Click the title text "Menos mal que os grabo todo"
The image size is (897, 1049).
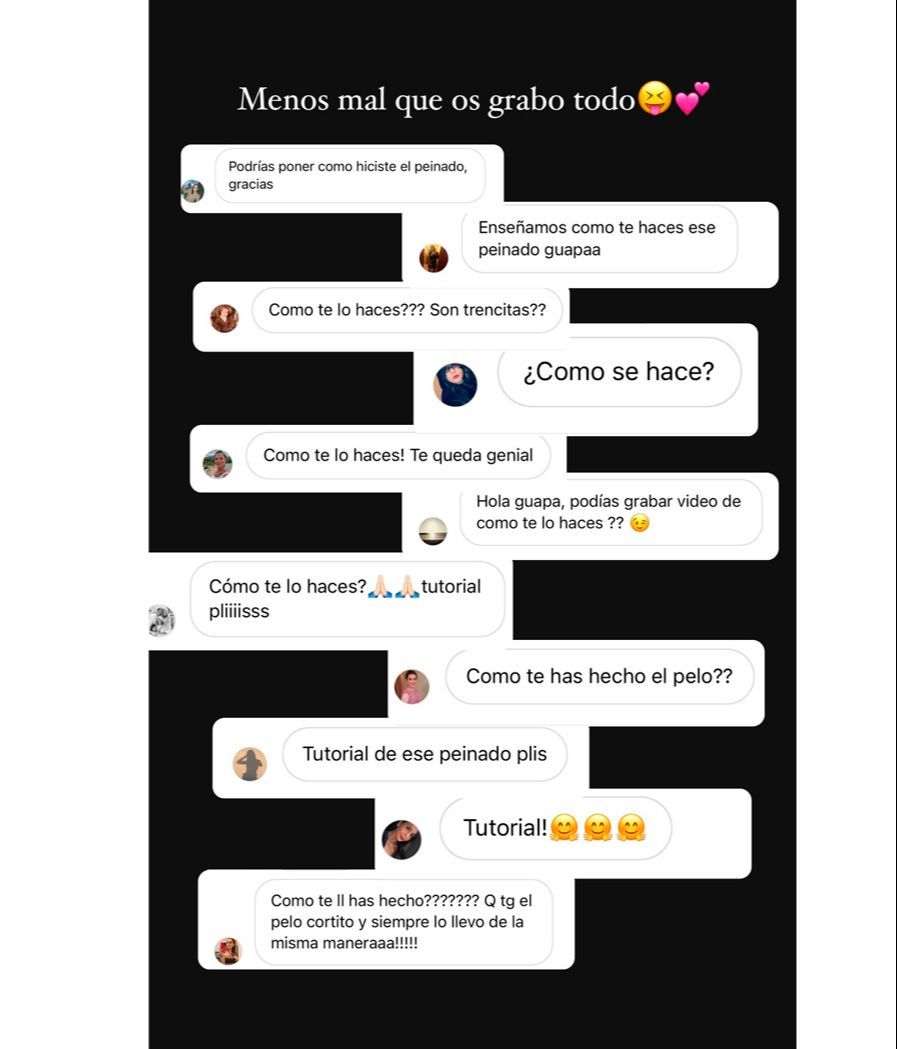(440, 99)
